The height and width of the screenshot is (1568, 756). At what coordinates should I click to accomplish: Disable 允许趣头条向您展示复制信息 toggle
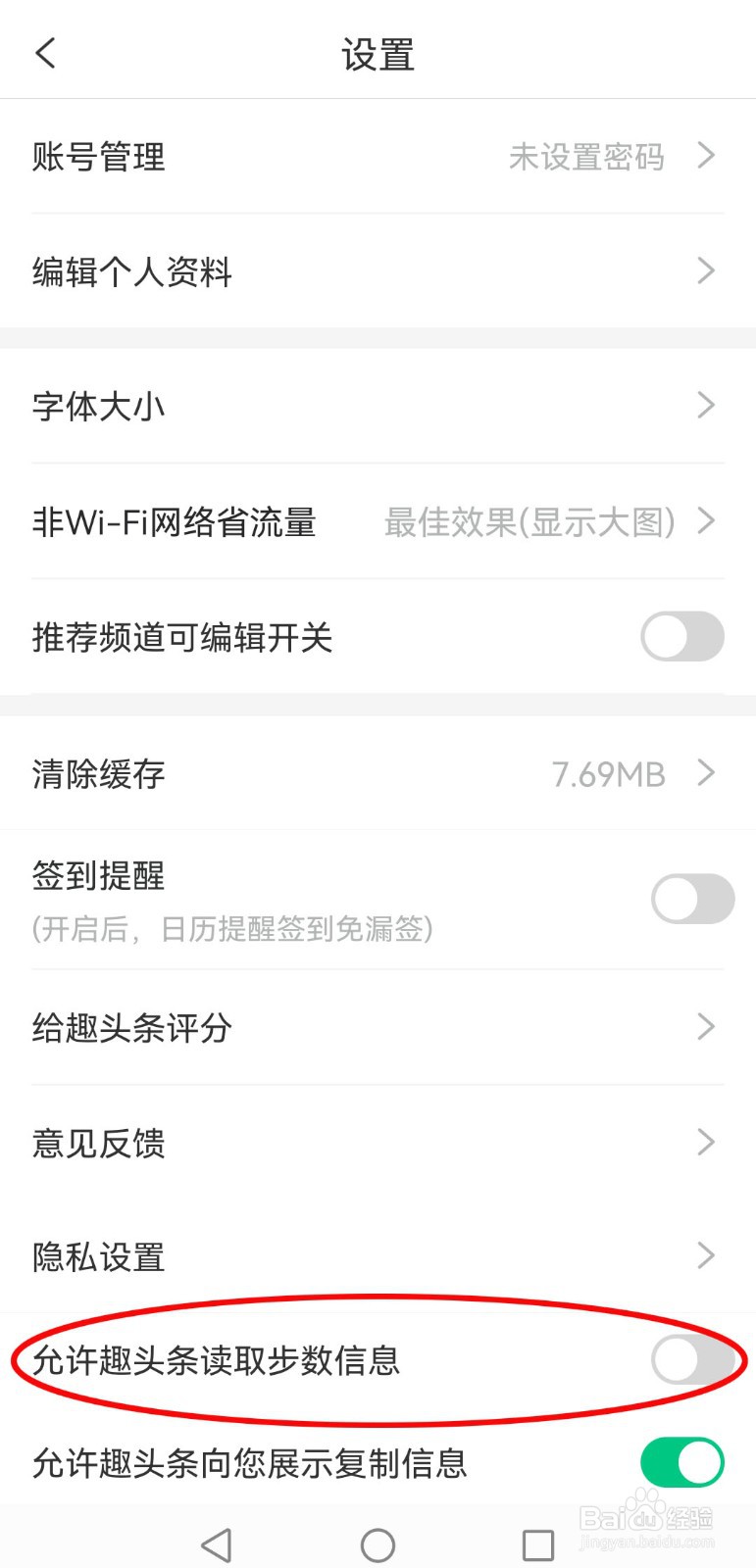coord(680,1463)
